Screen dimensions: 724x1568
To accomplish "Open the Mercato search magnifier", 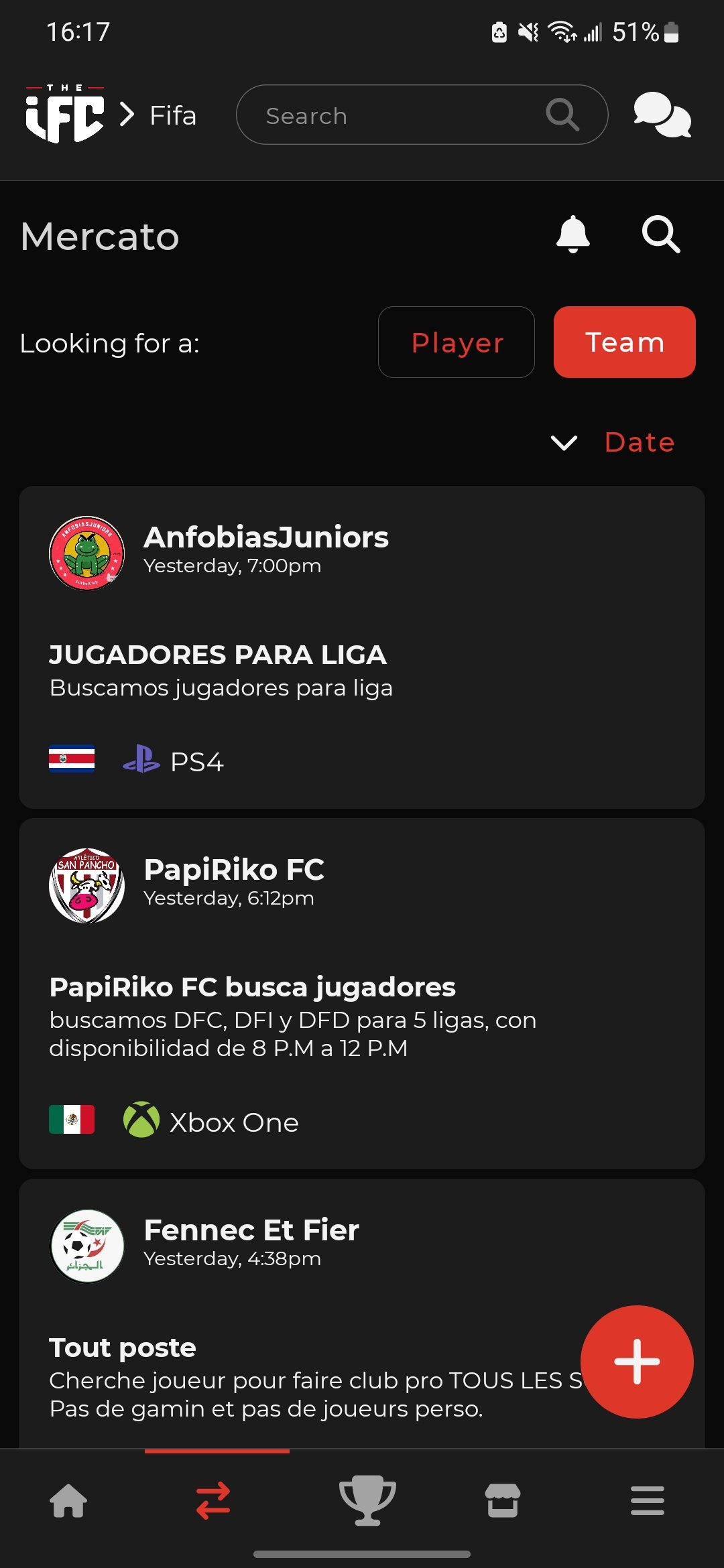I will pos(661,235).
